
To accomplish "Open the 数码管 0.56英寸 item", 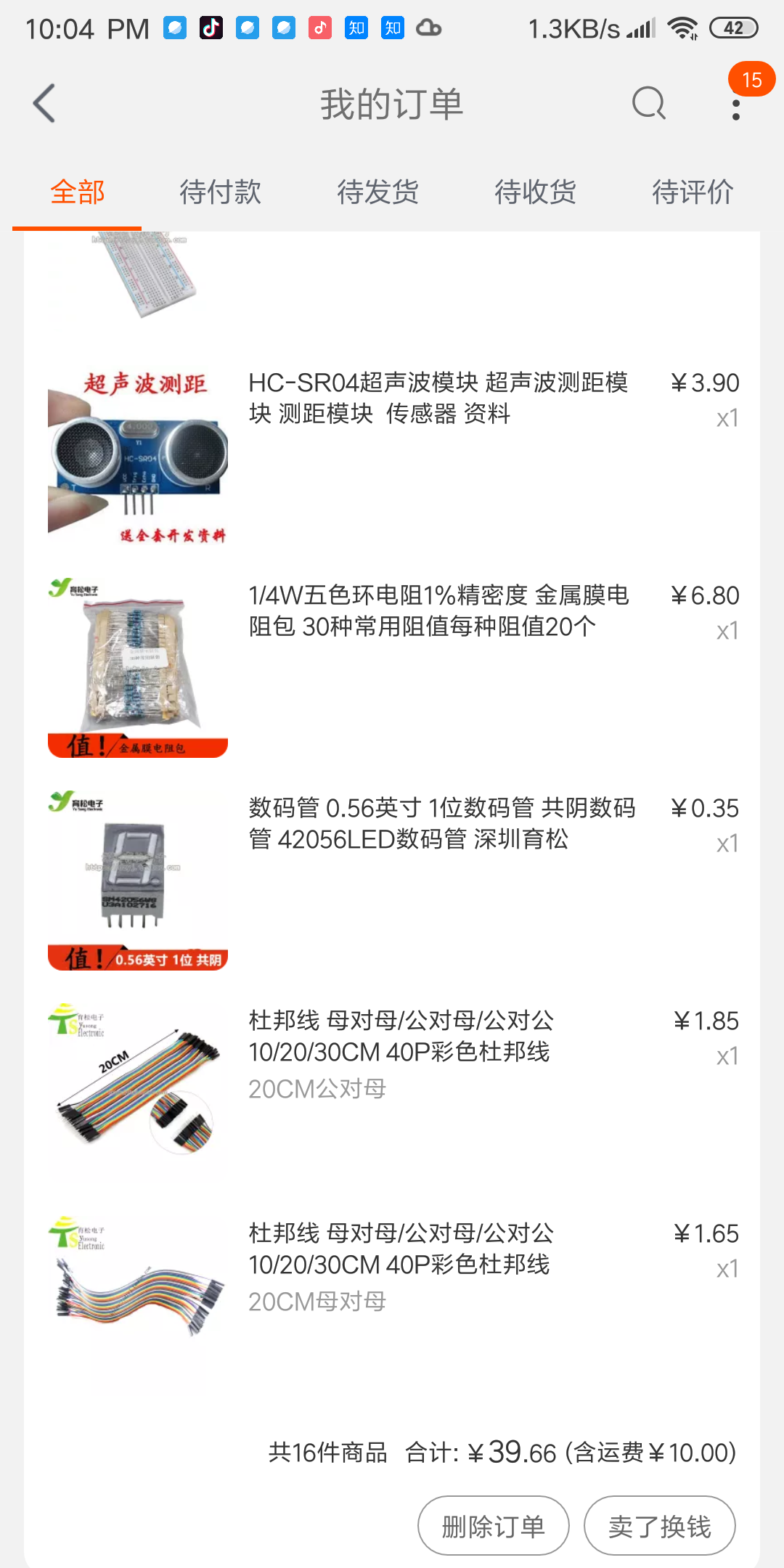I will (441, 823).
